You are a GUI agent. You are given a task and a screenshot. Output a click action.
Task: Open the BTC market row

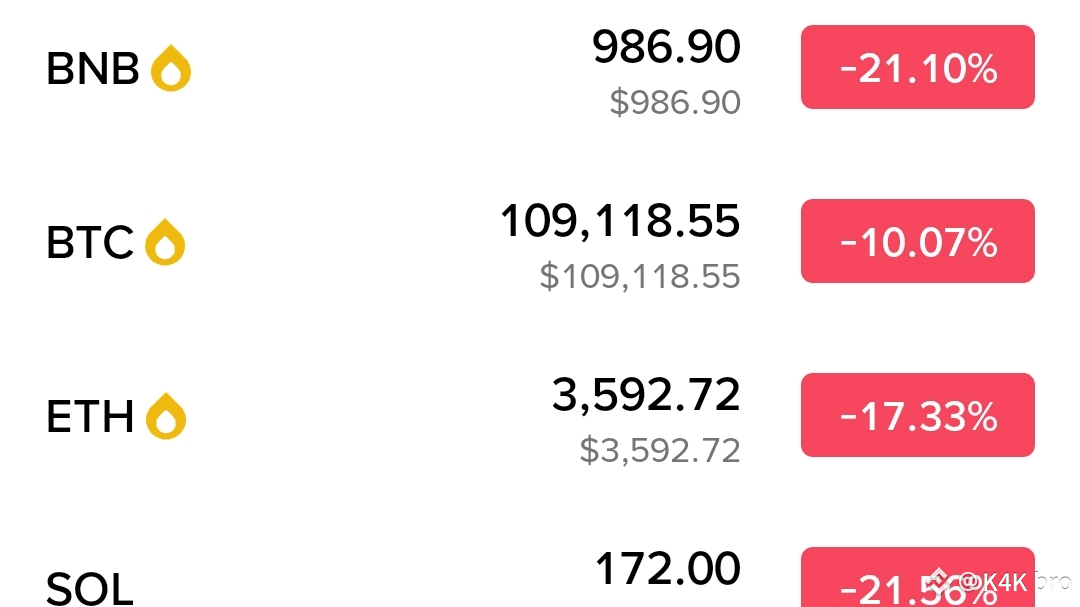90,243
